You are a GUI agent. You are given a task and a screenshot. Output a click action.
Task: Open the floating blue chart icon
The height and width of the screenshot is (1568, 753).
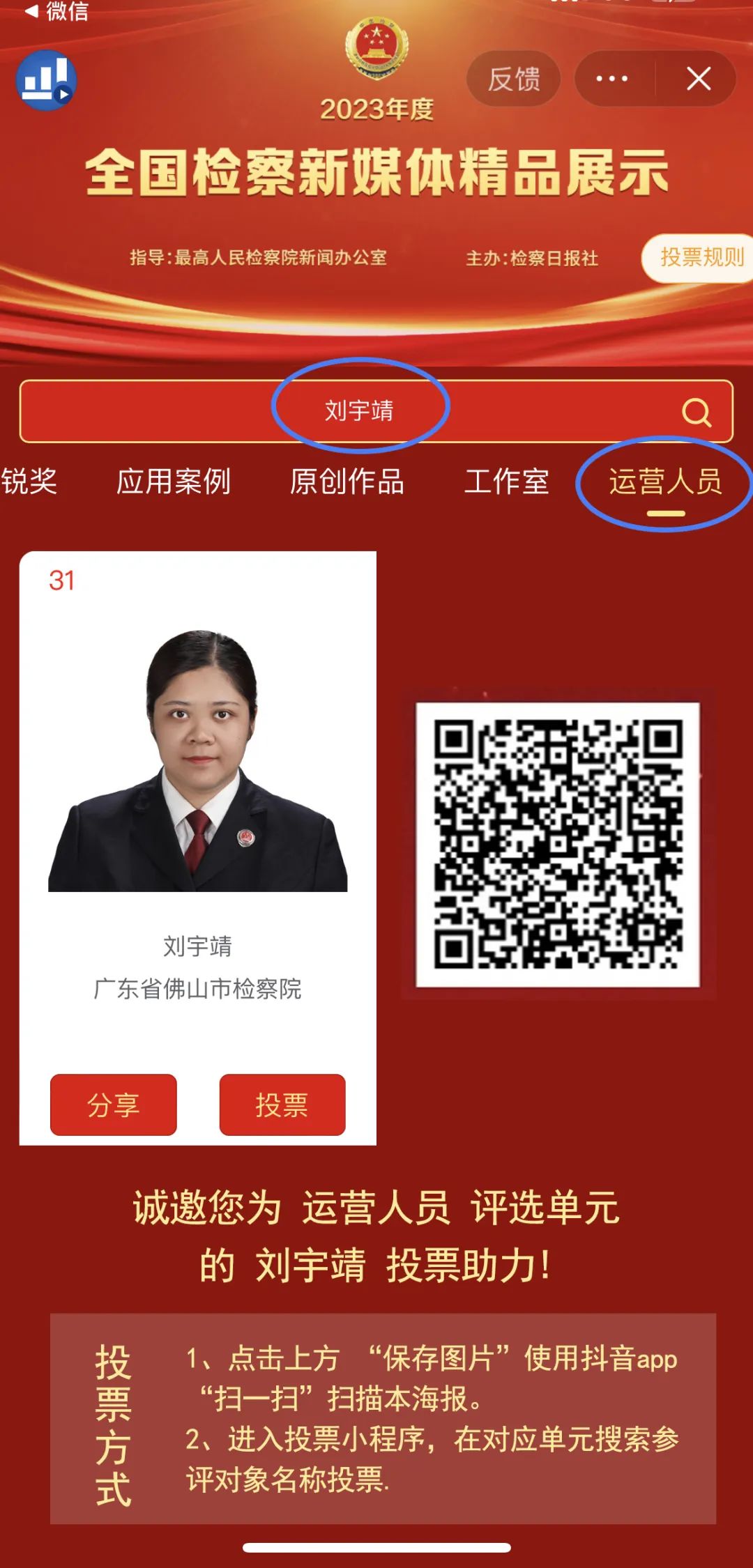[x=46, y=80]
